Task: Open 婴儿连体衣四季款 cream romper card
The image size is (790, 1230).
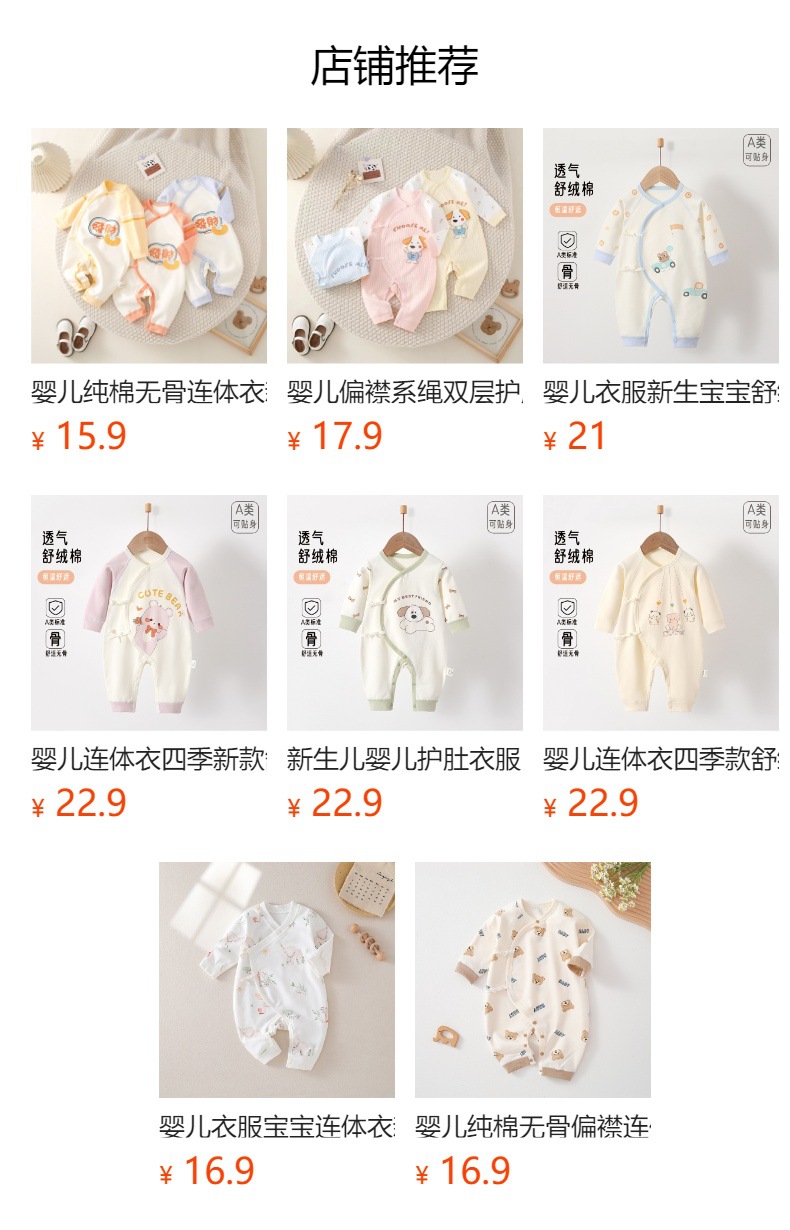Action: (x=660, y=613)
